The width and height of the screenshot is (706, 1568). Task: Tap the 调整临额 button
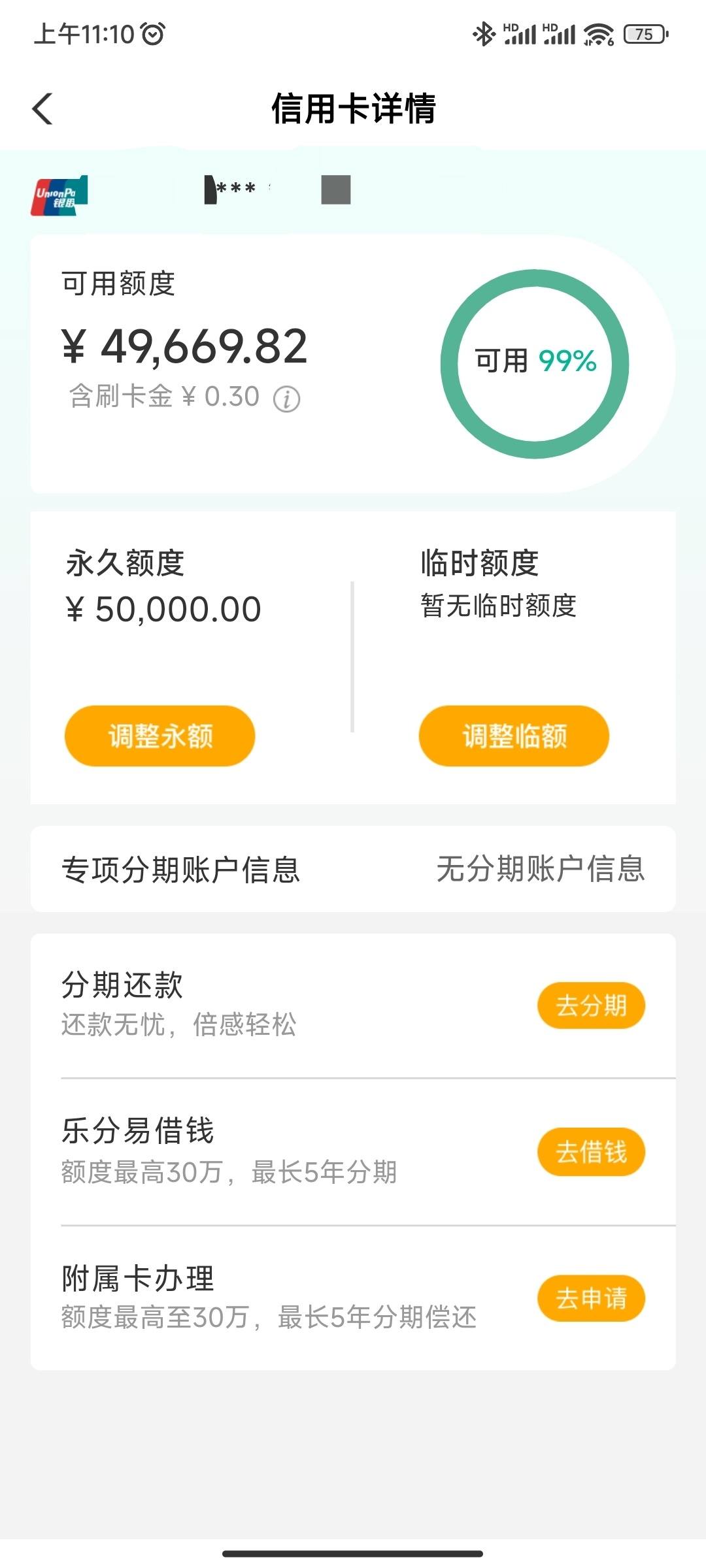514,736
